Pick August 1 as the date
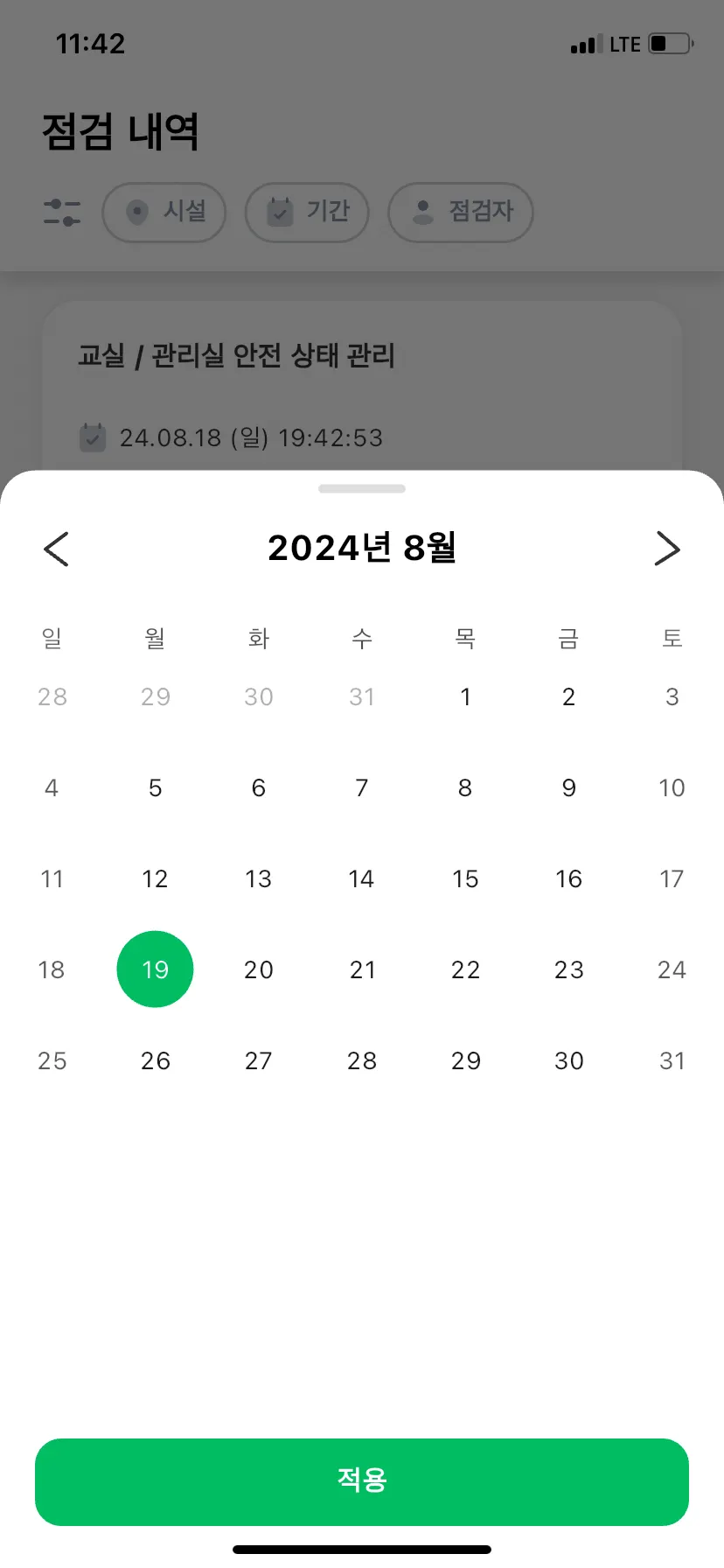This screenshot has width=724, height=1568. point(465,696)
